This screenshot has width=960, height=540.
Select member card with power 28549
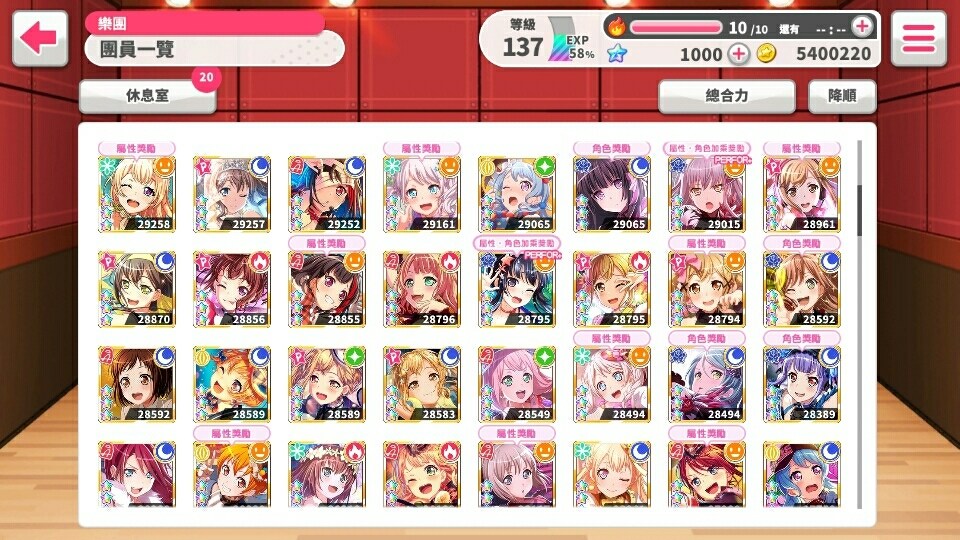coord(517,384)
